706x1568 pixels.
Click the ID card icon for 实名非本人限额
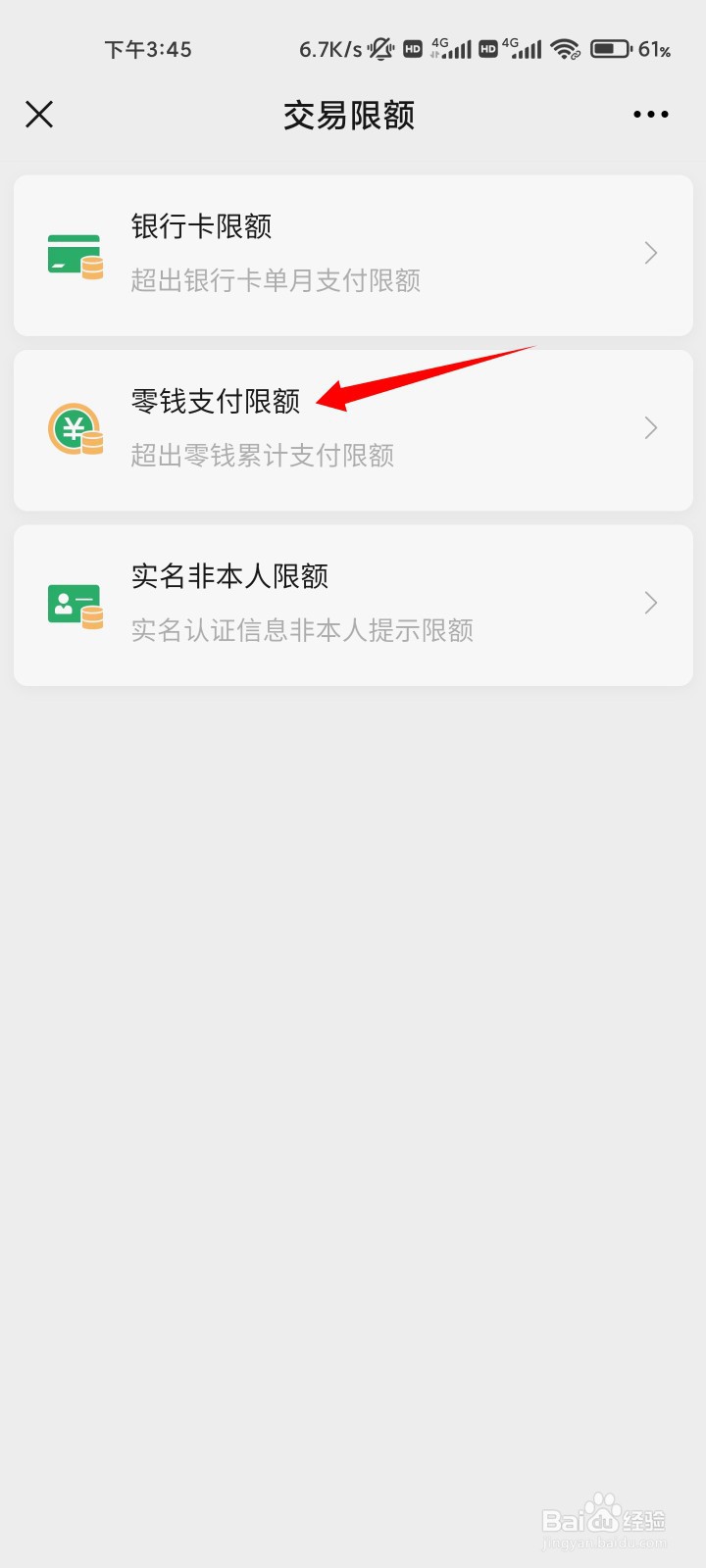coord(75,604)
